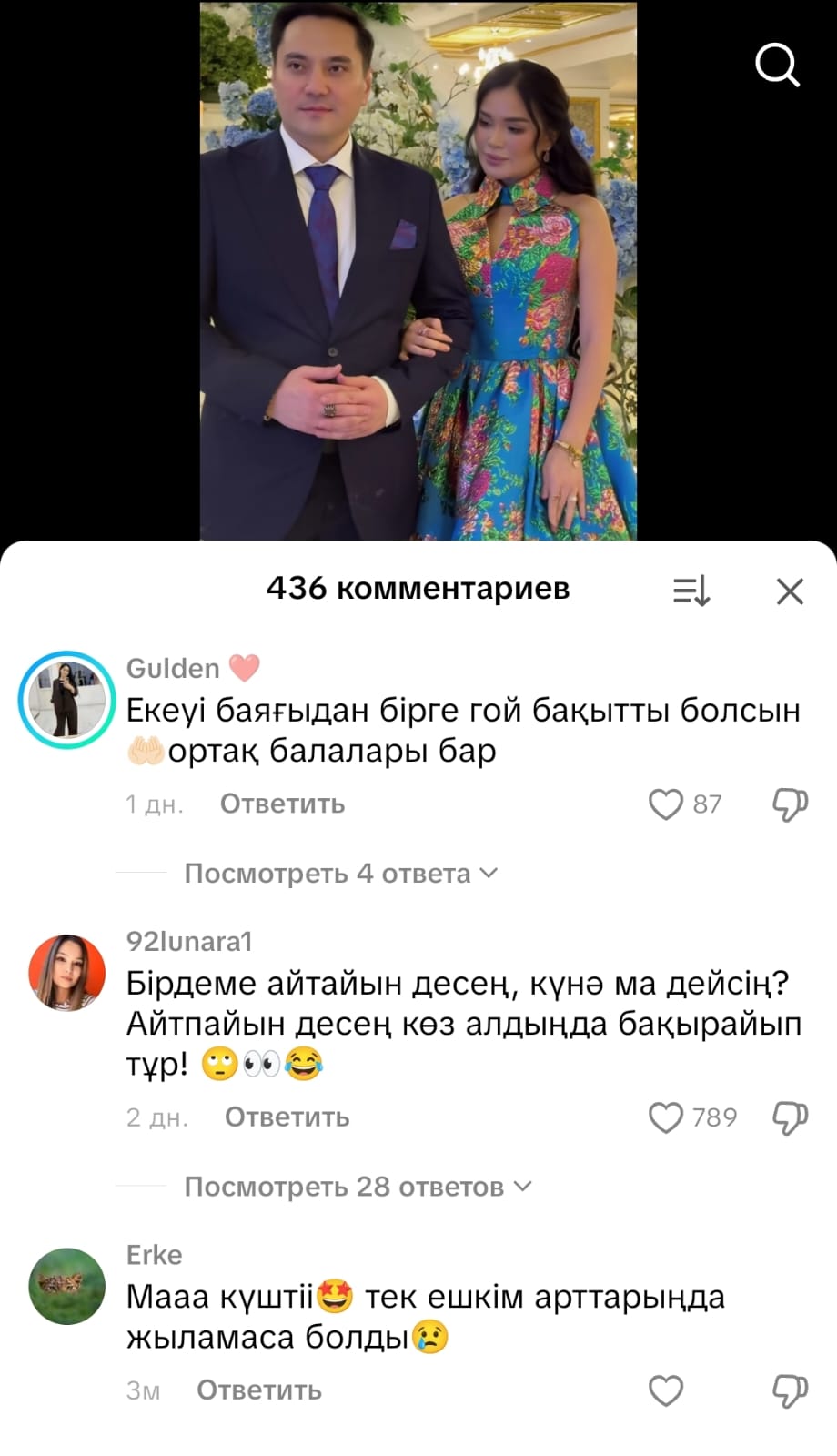Reply to Erke's comment
Image resolution: width=837 pixels, height=1456 pixels.
259,1390
